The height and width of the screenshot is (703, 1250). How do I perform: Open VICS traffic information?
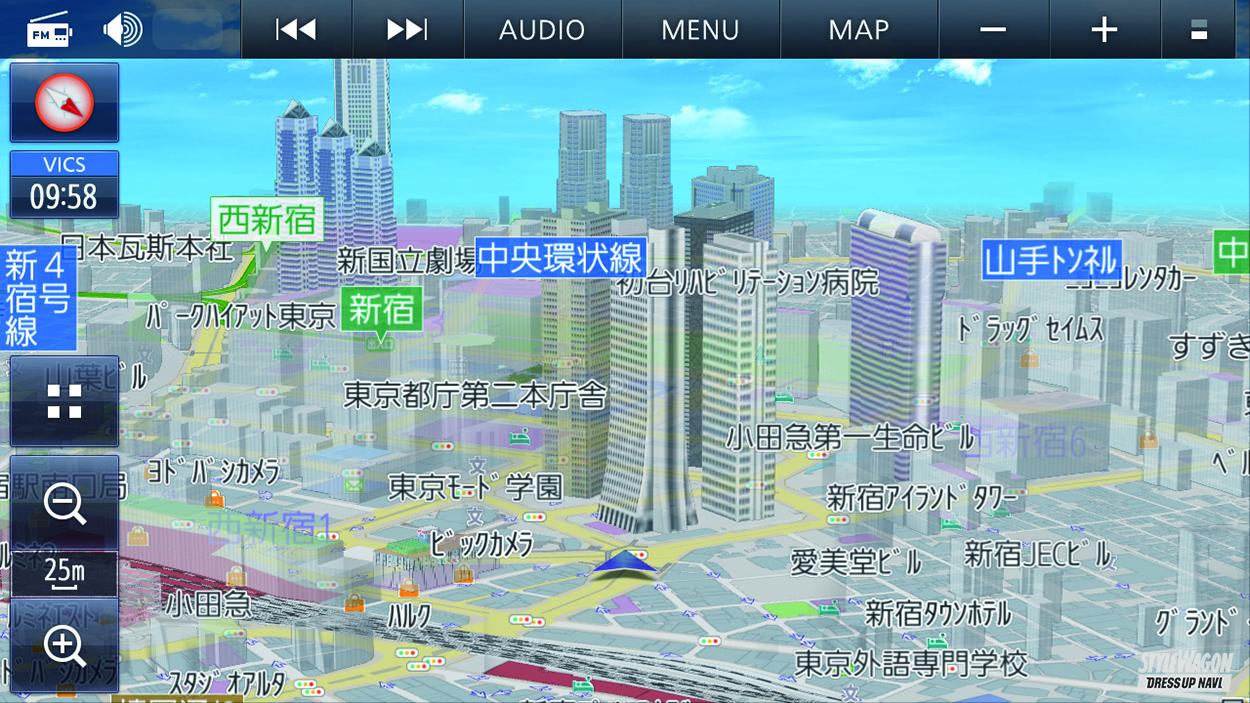(x=65, y=185)
